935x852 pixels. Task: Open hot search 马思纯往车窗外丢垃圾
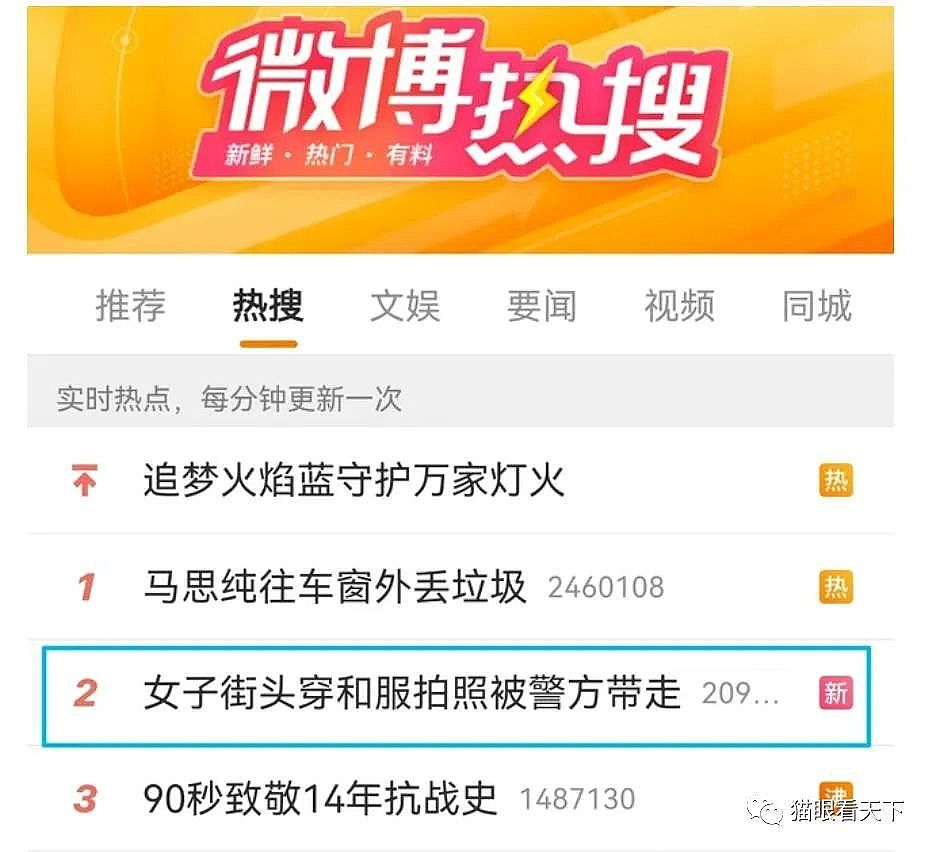pos(335,587)
